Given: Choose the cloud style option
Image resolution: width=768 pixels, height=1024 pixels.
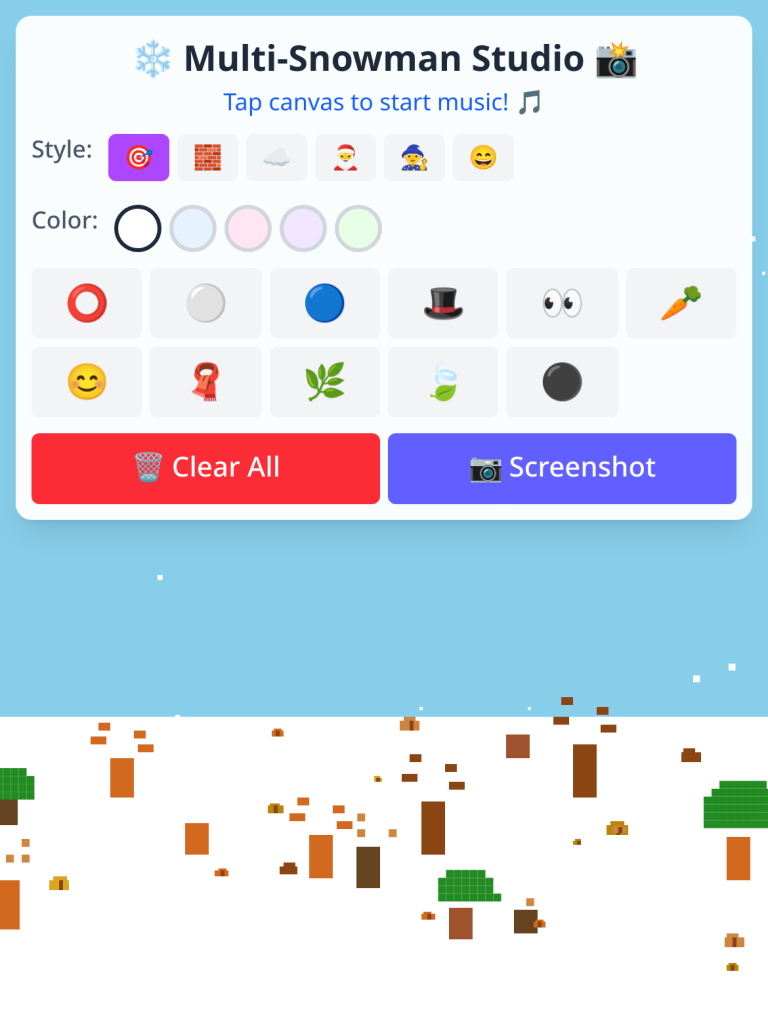Looking at the screenshot, I should point(276,158).
